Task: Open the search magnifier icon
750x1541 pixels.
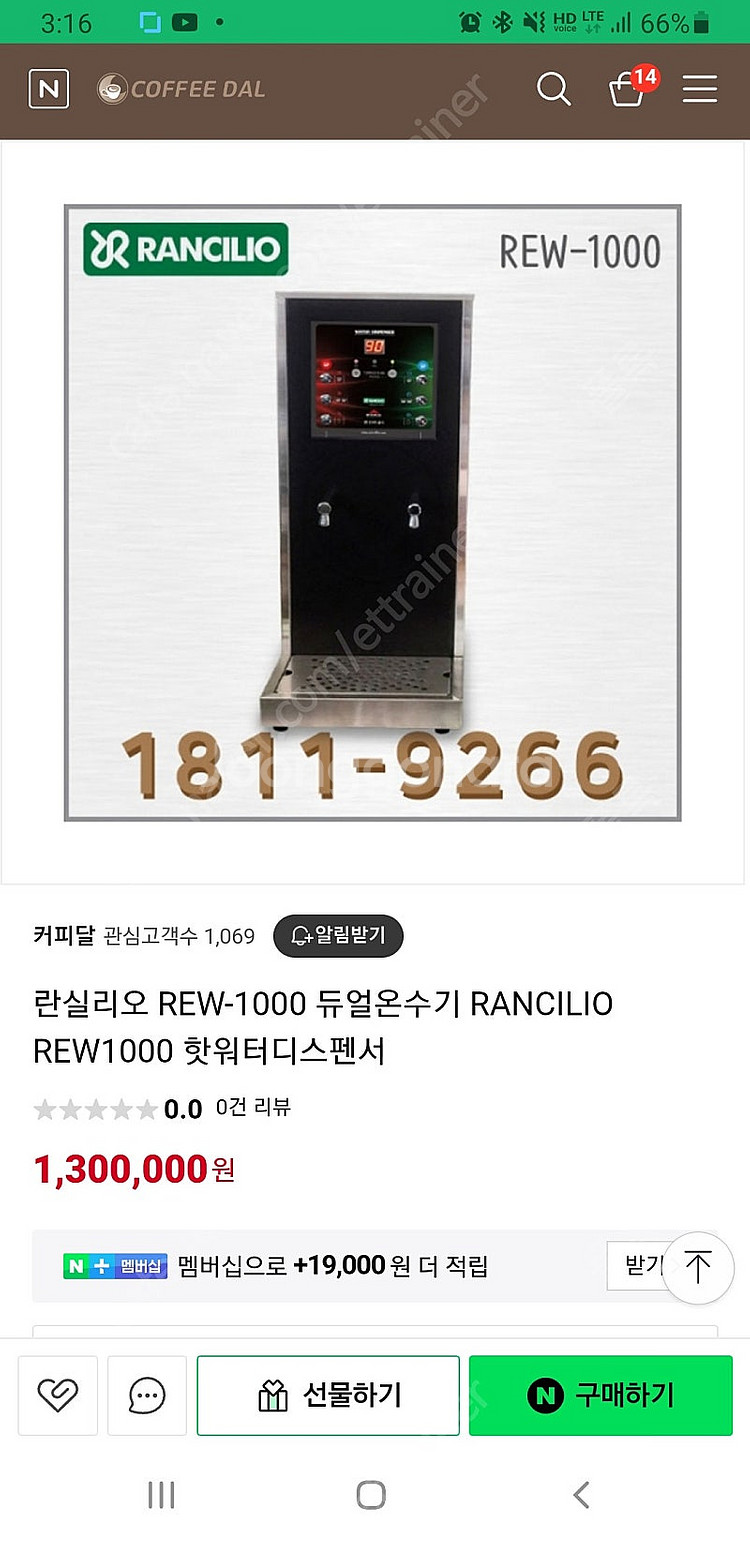Action: tap(553, 89)
